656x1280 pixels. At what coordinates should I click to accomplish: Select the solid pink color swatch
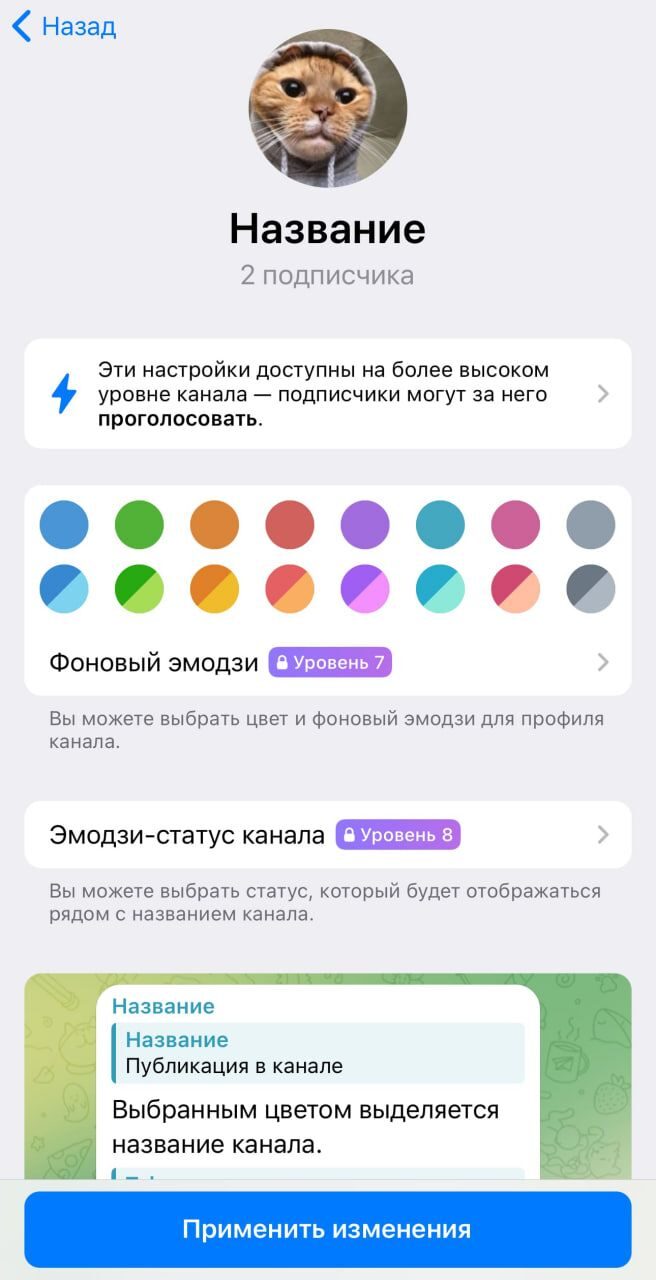point(516,525)
